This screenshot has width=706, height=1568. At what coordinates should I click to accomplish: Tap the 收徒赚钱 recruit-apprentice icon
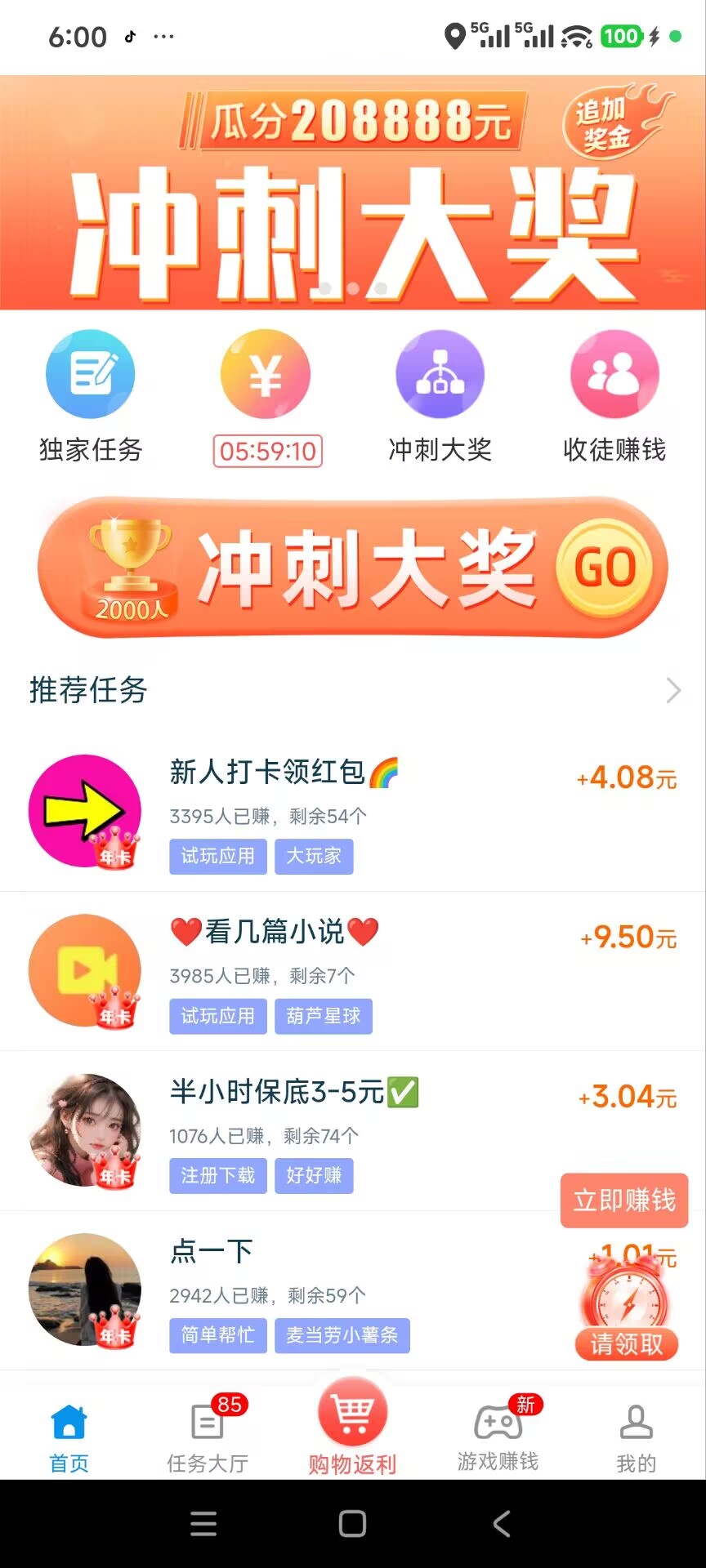[615, 373]
